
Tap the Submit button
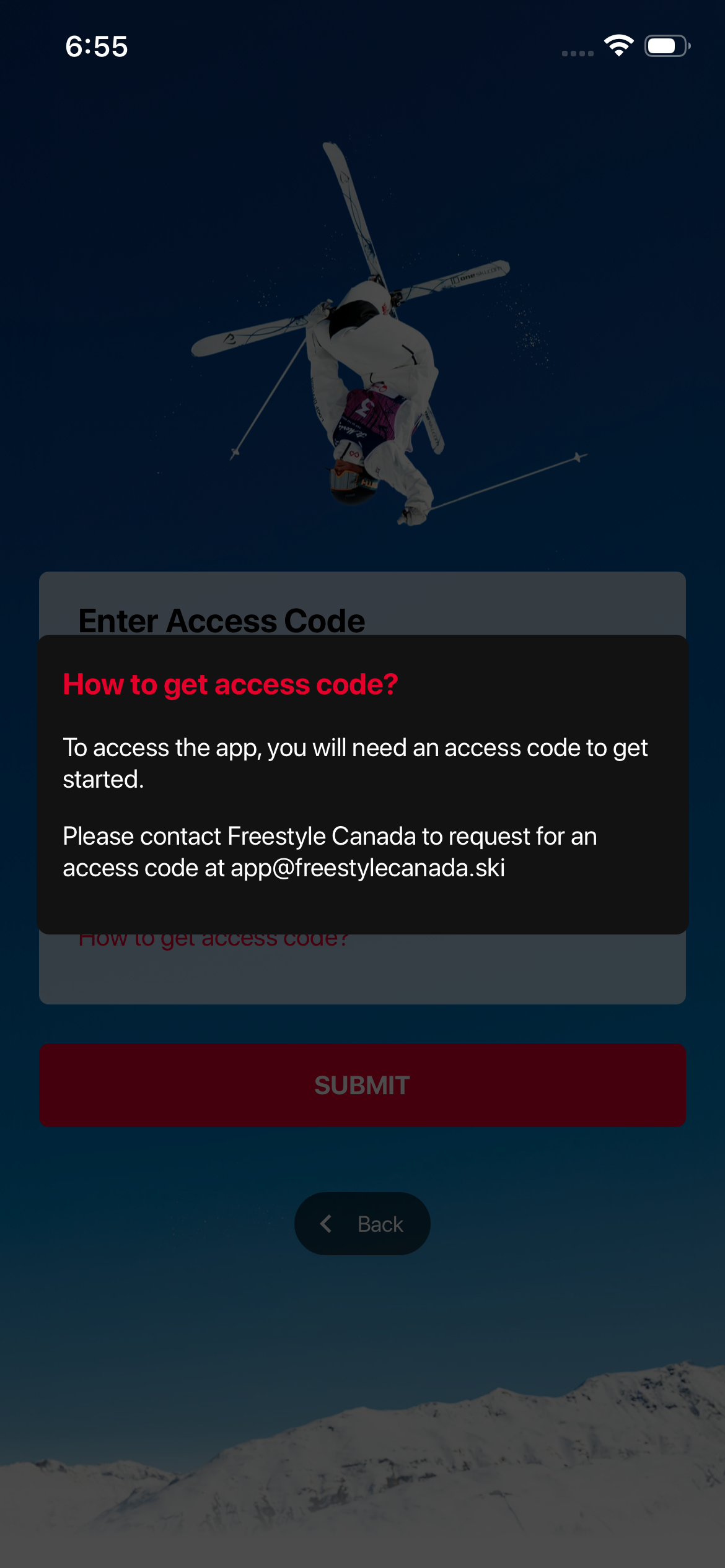[x=362, y=1085]
